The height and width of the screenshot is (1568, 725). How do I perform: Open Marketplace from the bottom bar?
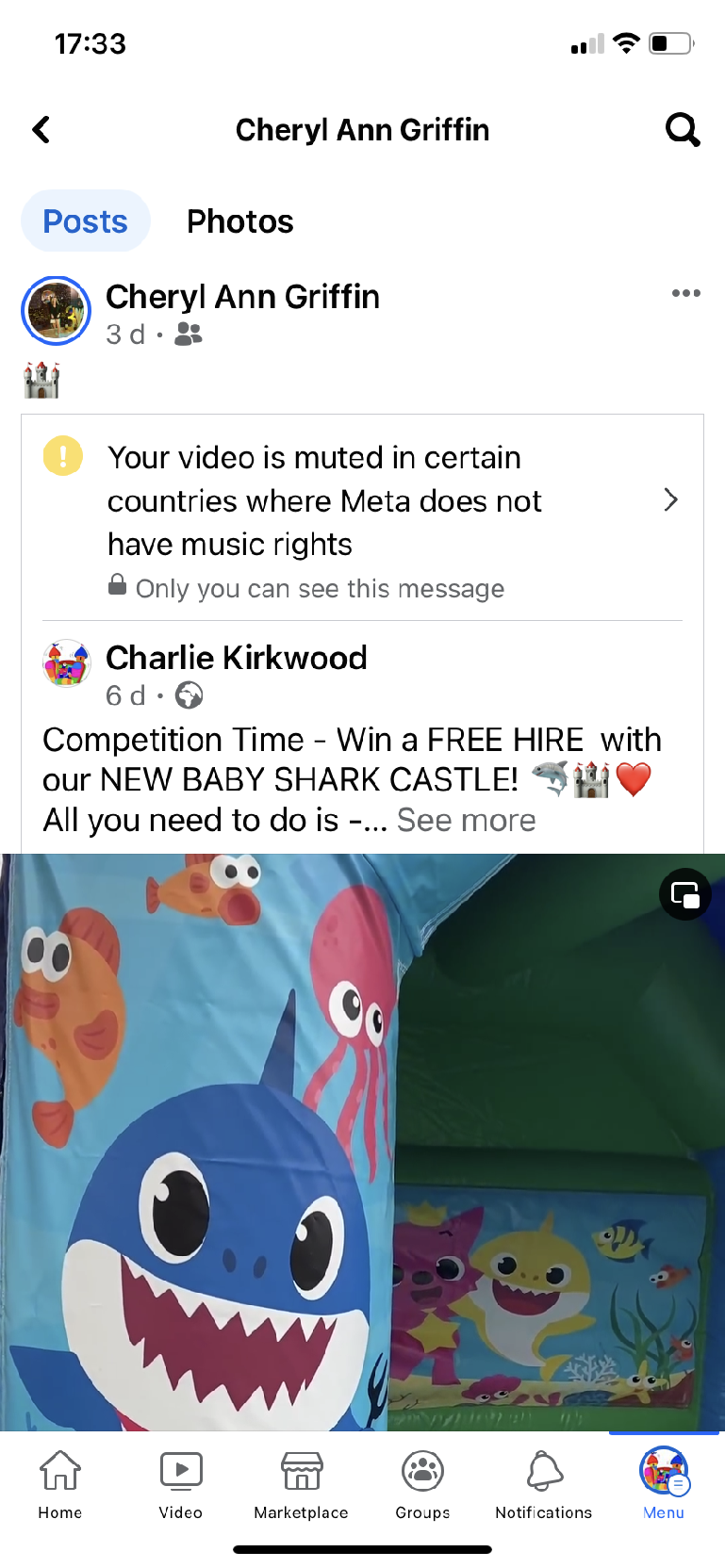(x=302, y=1484)
